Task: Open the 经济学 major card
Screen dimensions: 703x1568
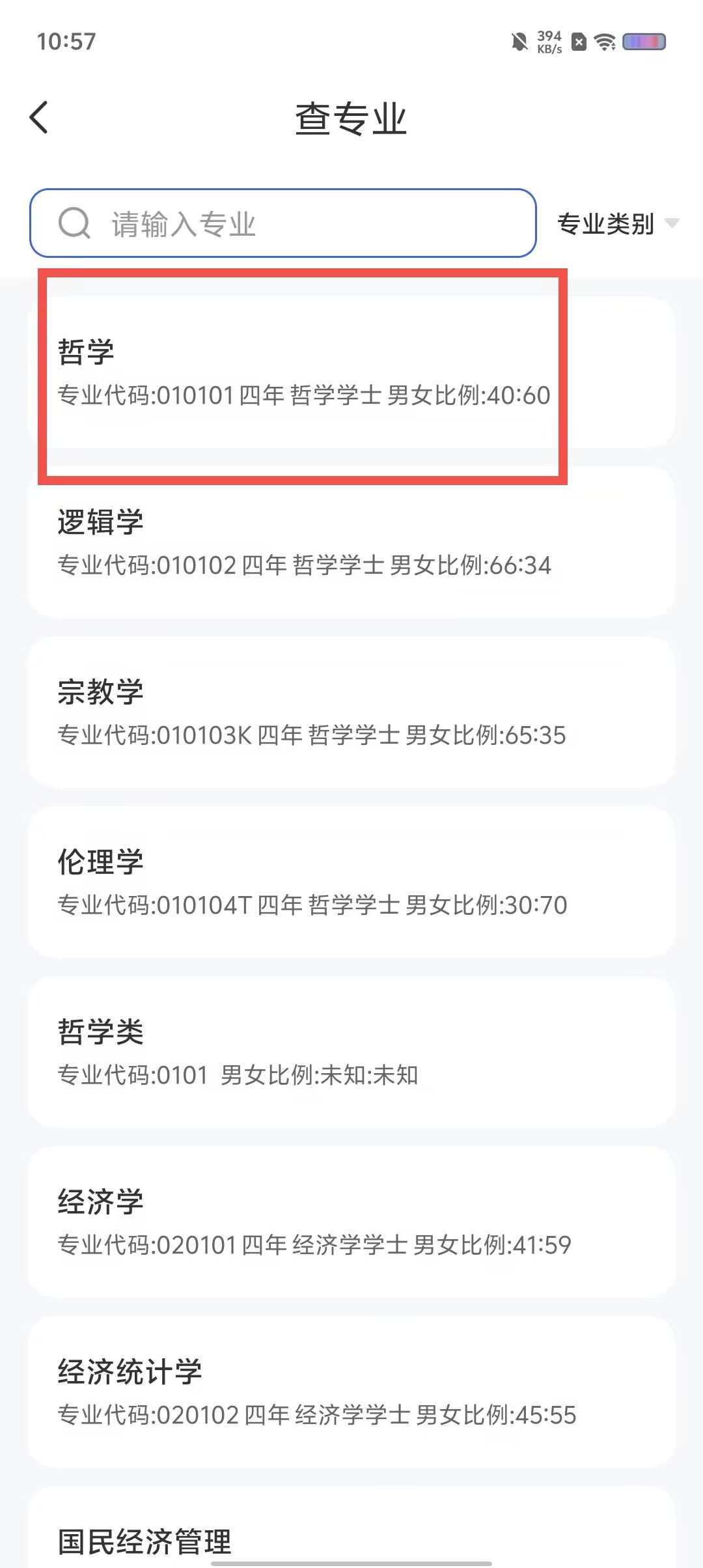Action: 351,1222
